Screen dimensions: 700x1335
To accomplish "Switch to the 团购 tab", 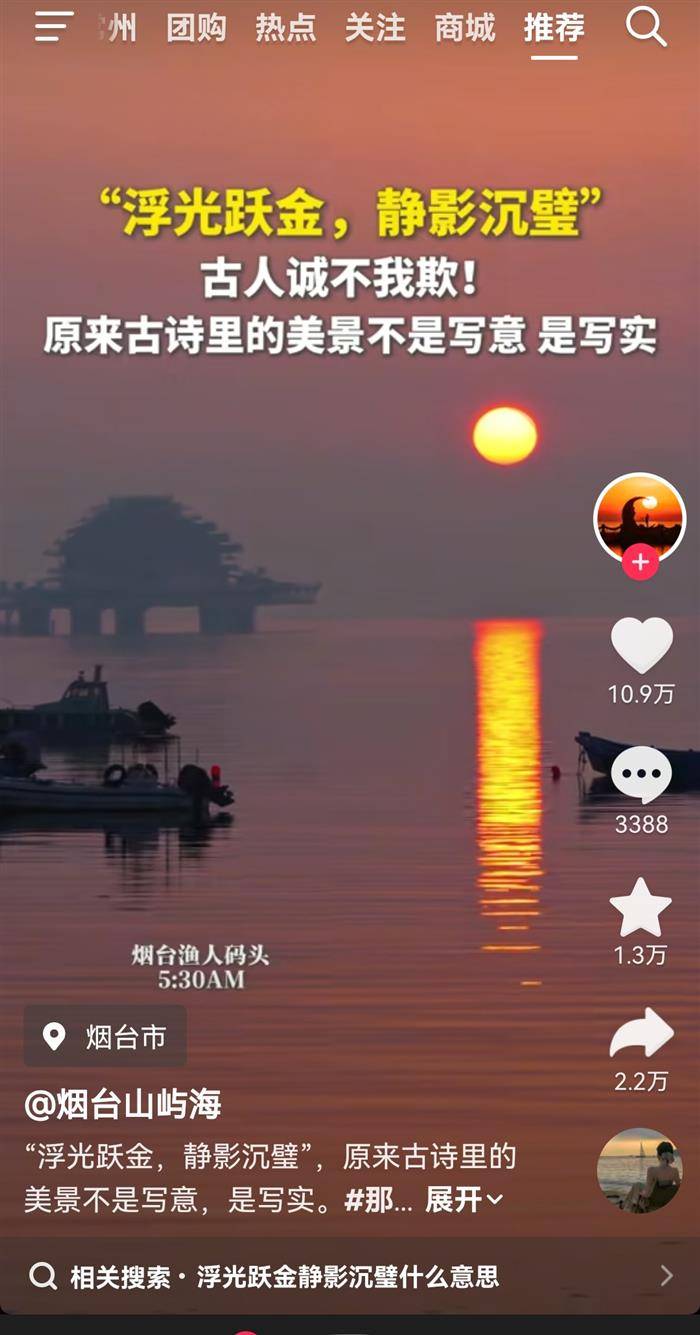I will point(196,28).
